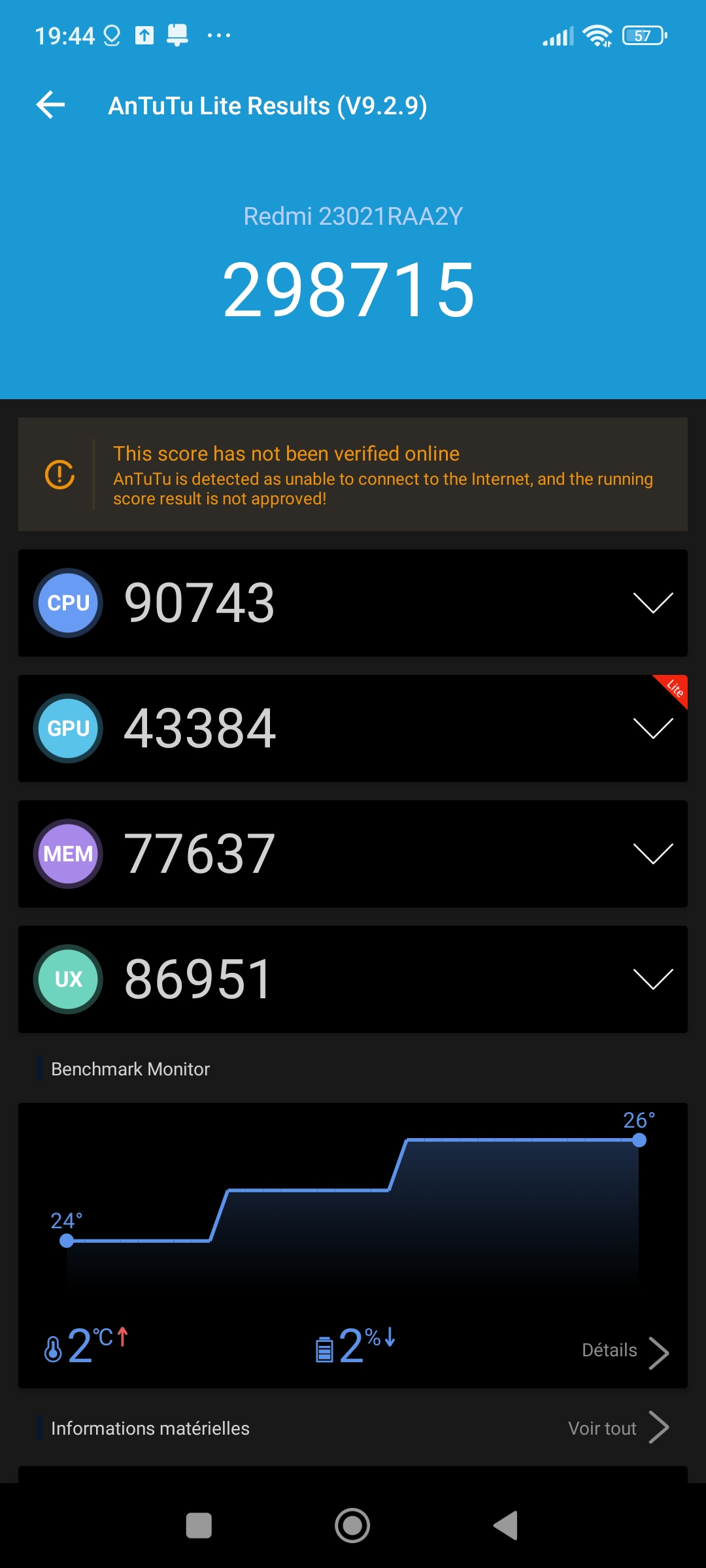This screenshot has height=1568, width=706.
Task: Expand the UX score 86951 details
Action: [x=652, y=979]
